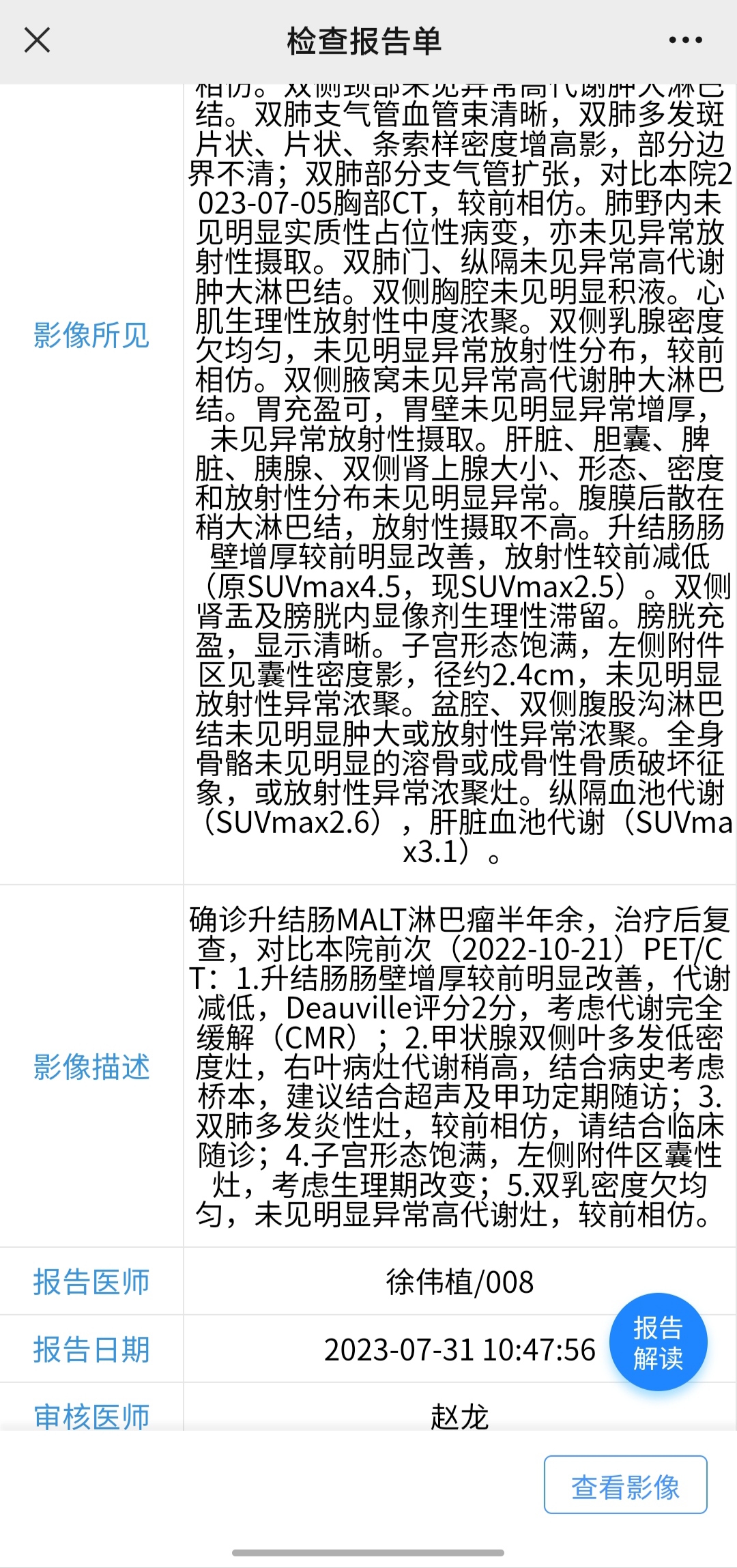737x1568 pixels.
Task: Open 查看影像 to view images
Action: click(625, 1485)
